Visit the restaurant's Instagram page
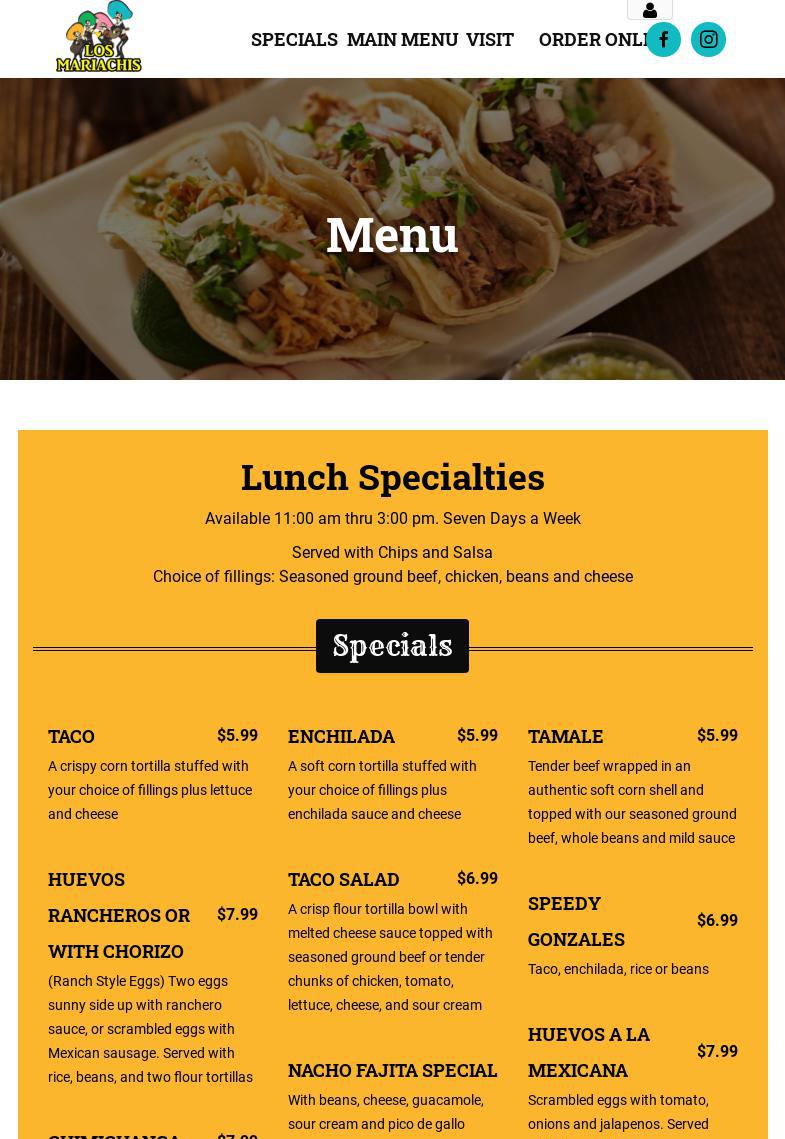Image resolution: width=785 pixels, height=1139 pixels. pos(708,40)
